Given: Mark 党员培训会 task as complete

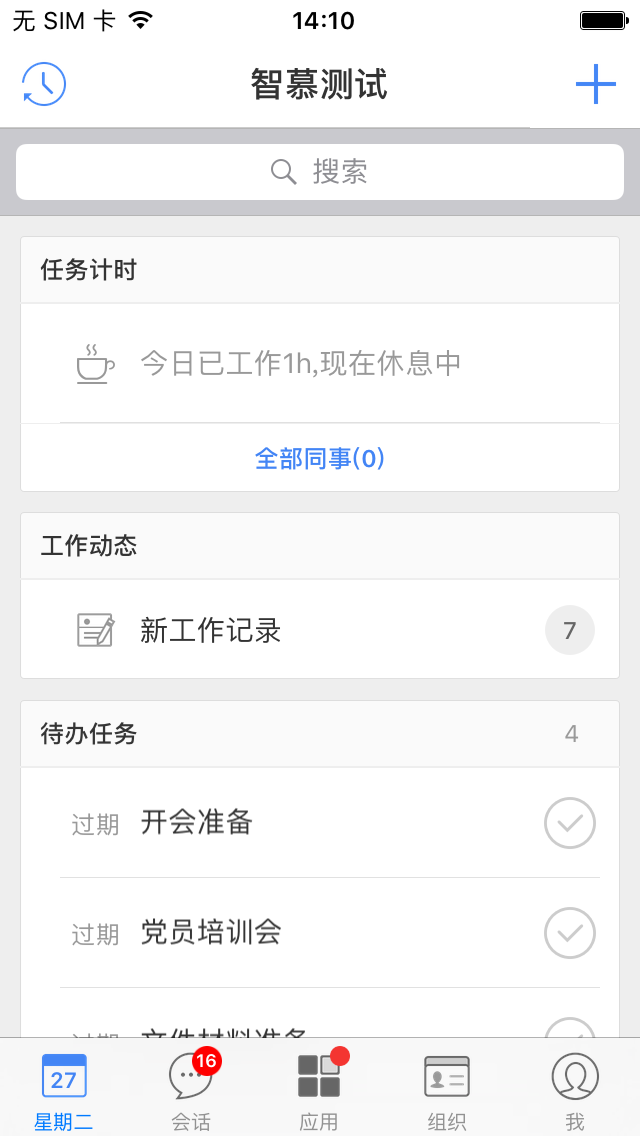Looking at the screenshot, I should (x=570, y=933).
